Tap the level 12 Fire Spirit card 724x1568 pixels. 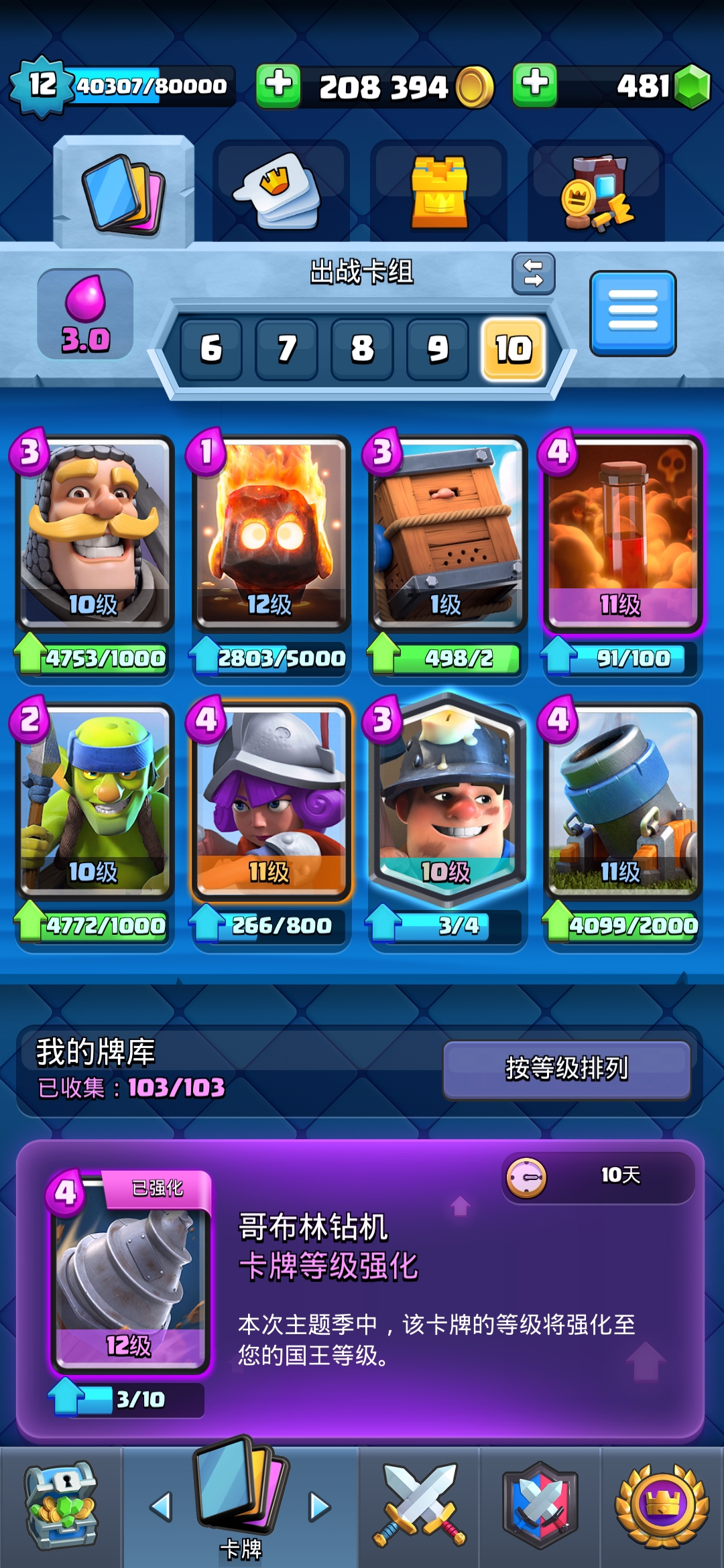pos(271,533)
